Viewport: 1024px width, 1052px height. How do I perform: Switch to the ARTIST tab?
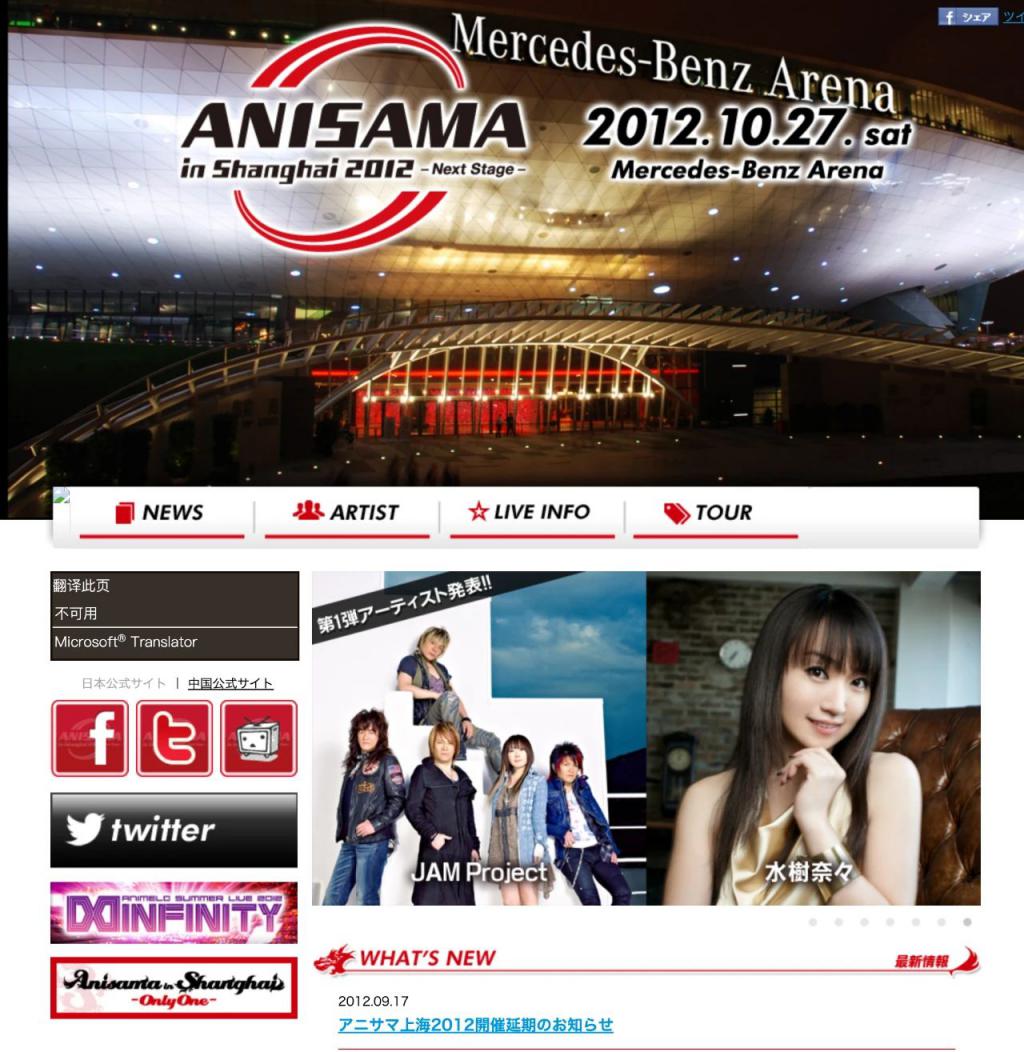[x=346, y=512]
